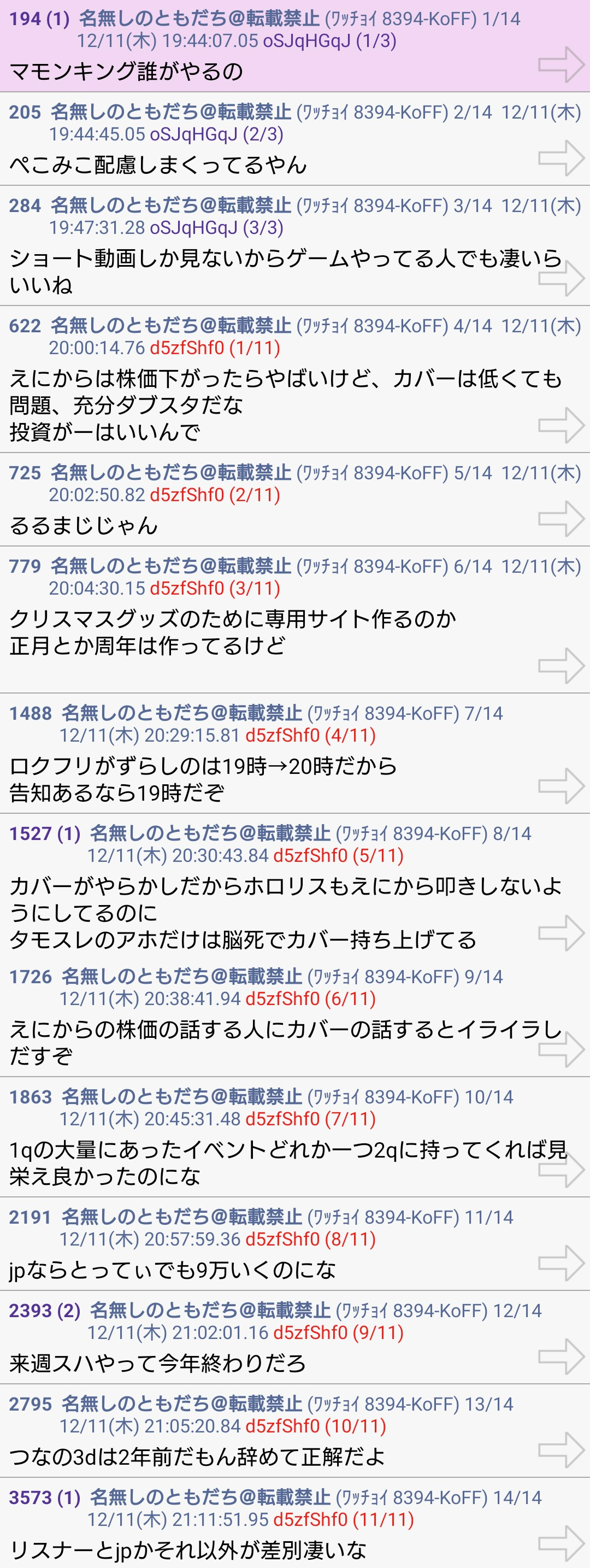
Task: Show posts by ID oSJqHGqJ (2/3)
Action: [216, 134]
